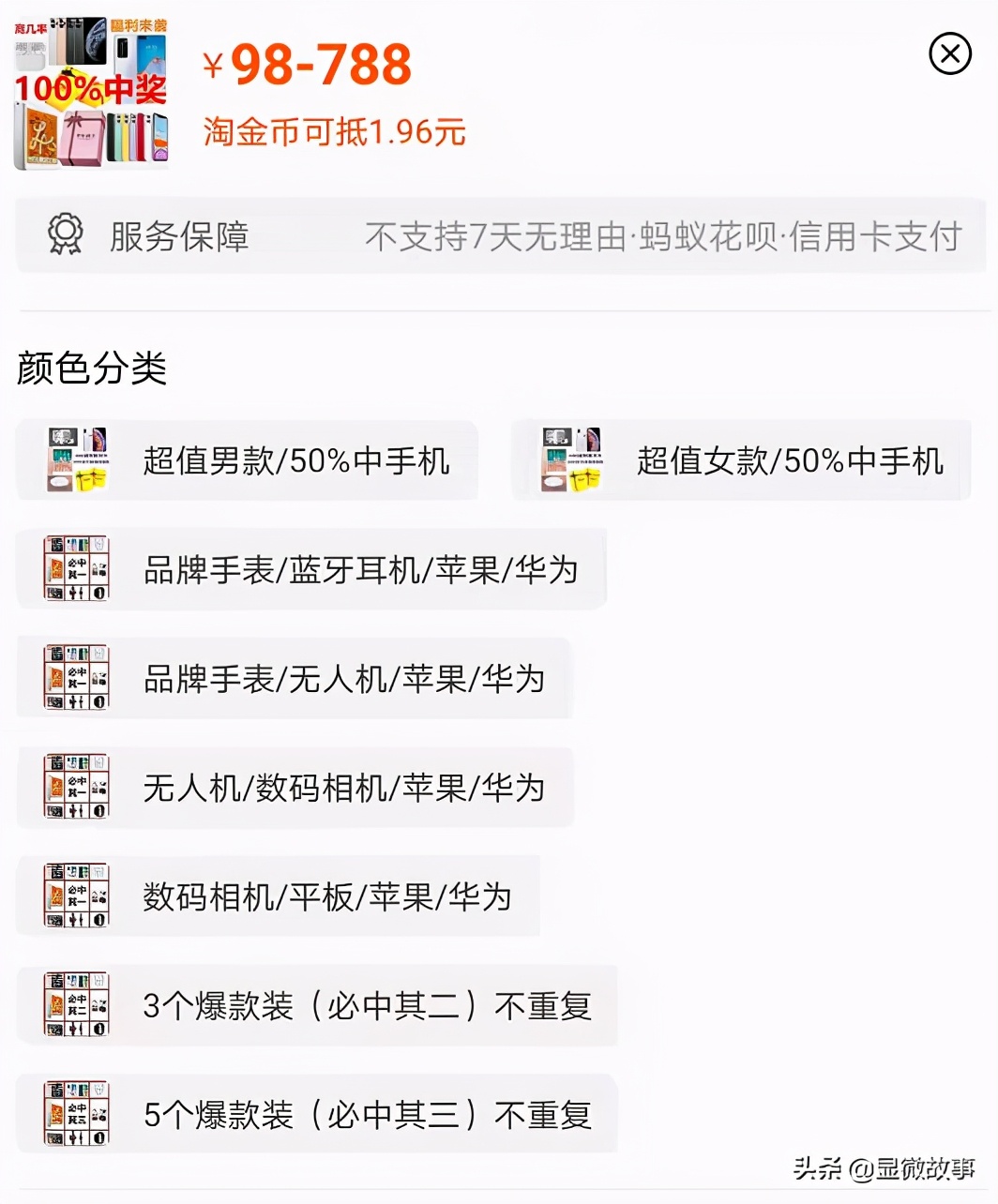The image size is (998, 1204).
Task: Click the 5个爆款装 option's thumbnail
Action: point(76,1113)
